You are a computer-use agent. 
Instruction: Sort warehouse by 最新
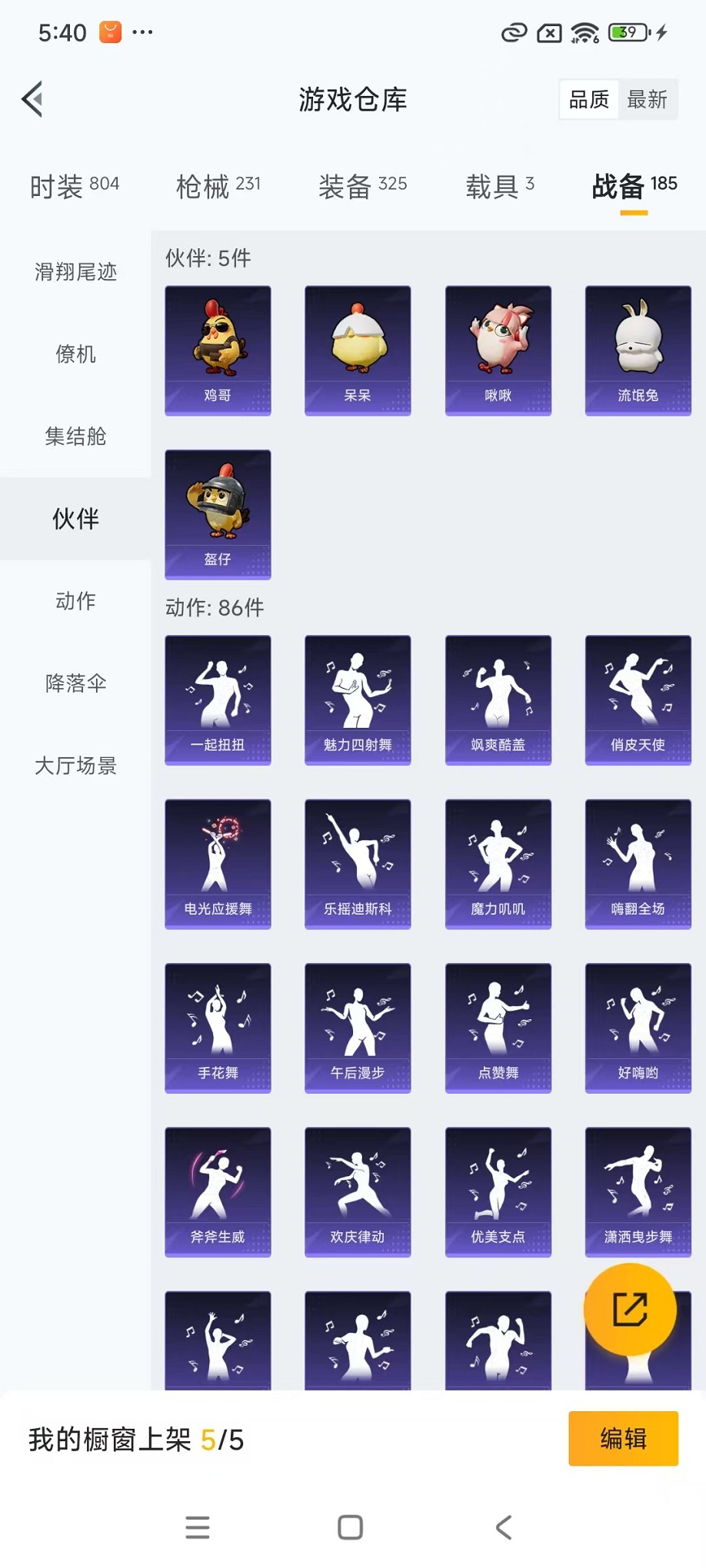click(647, 99)
